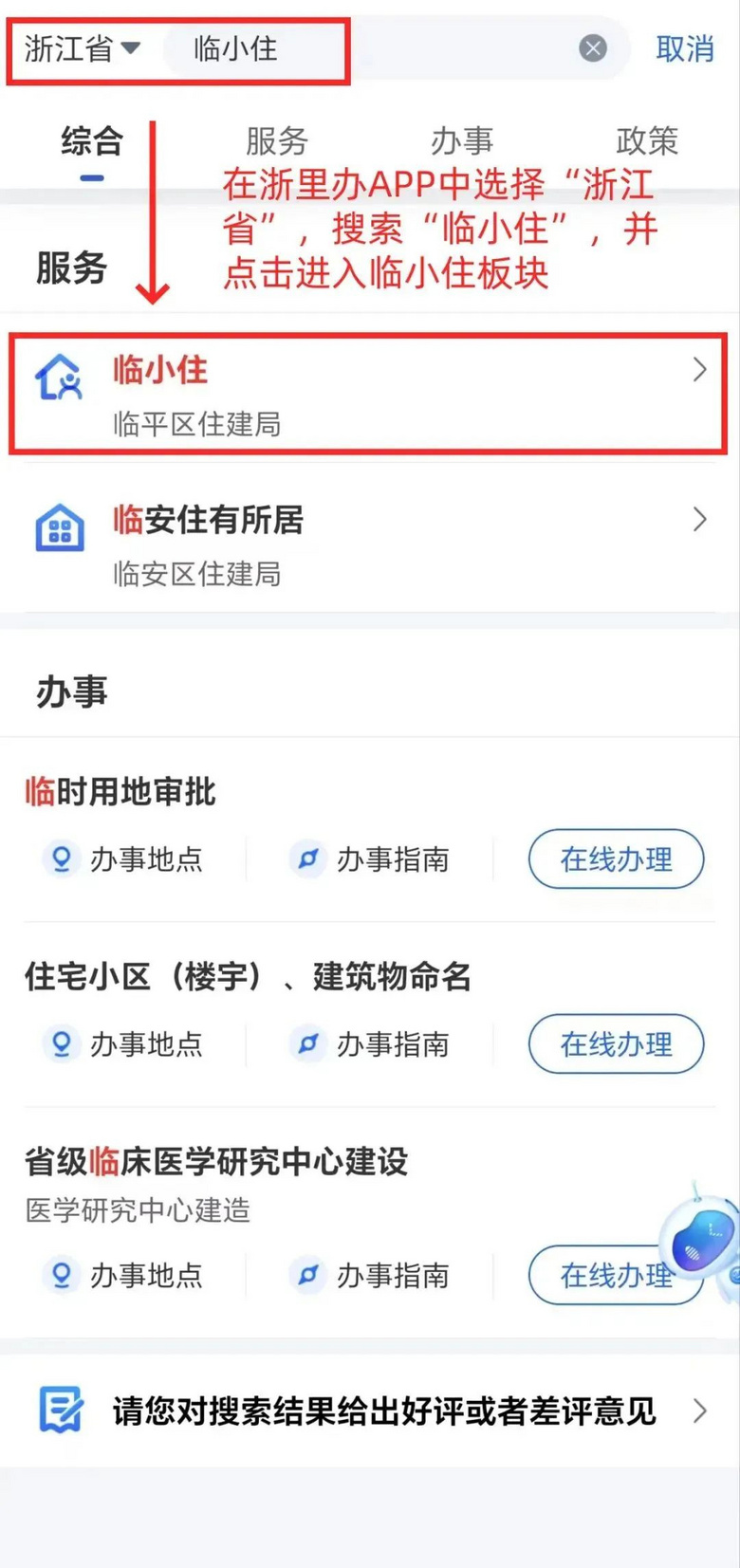
Task: Select 在线办理 for 住宅小区、建筑物命名
Action: point(616,1044)
